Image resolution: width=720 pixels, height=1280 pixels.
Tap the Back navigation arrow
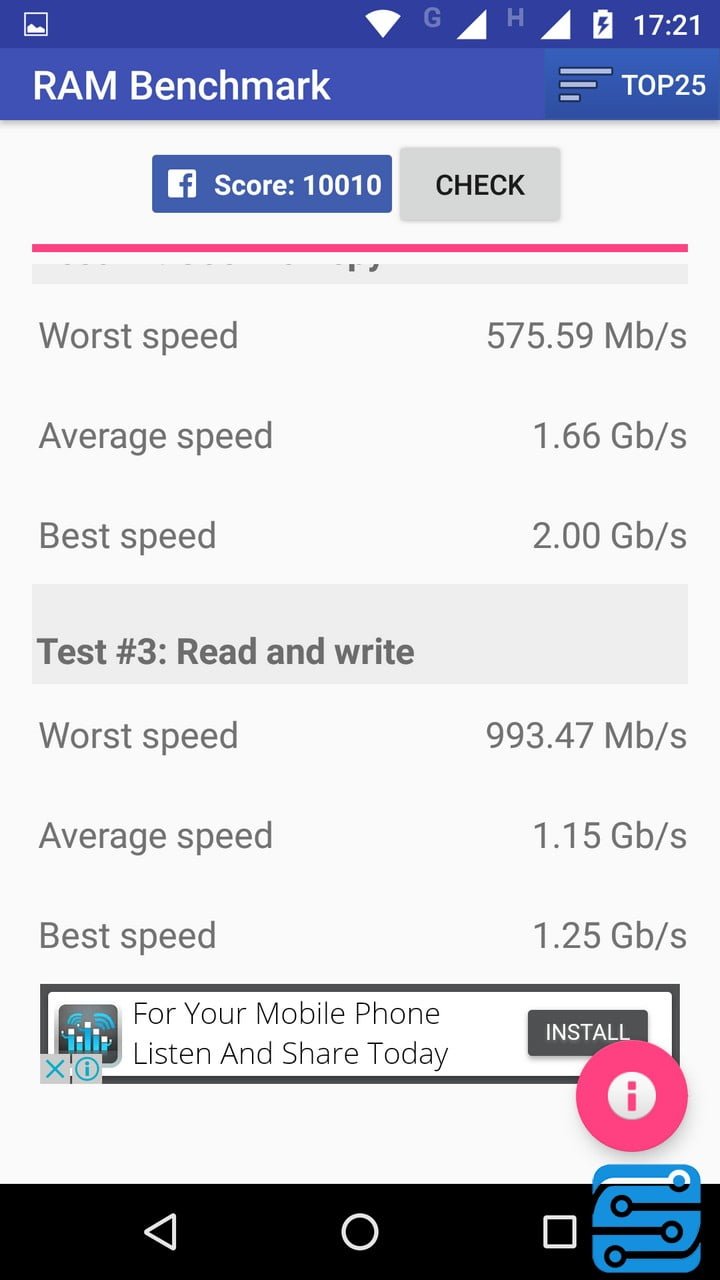(x=160, y=1232)
